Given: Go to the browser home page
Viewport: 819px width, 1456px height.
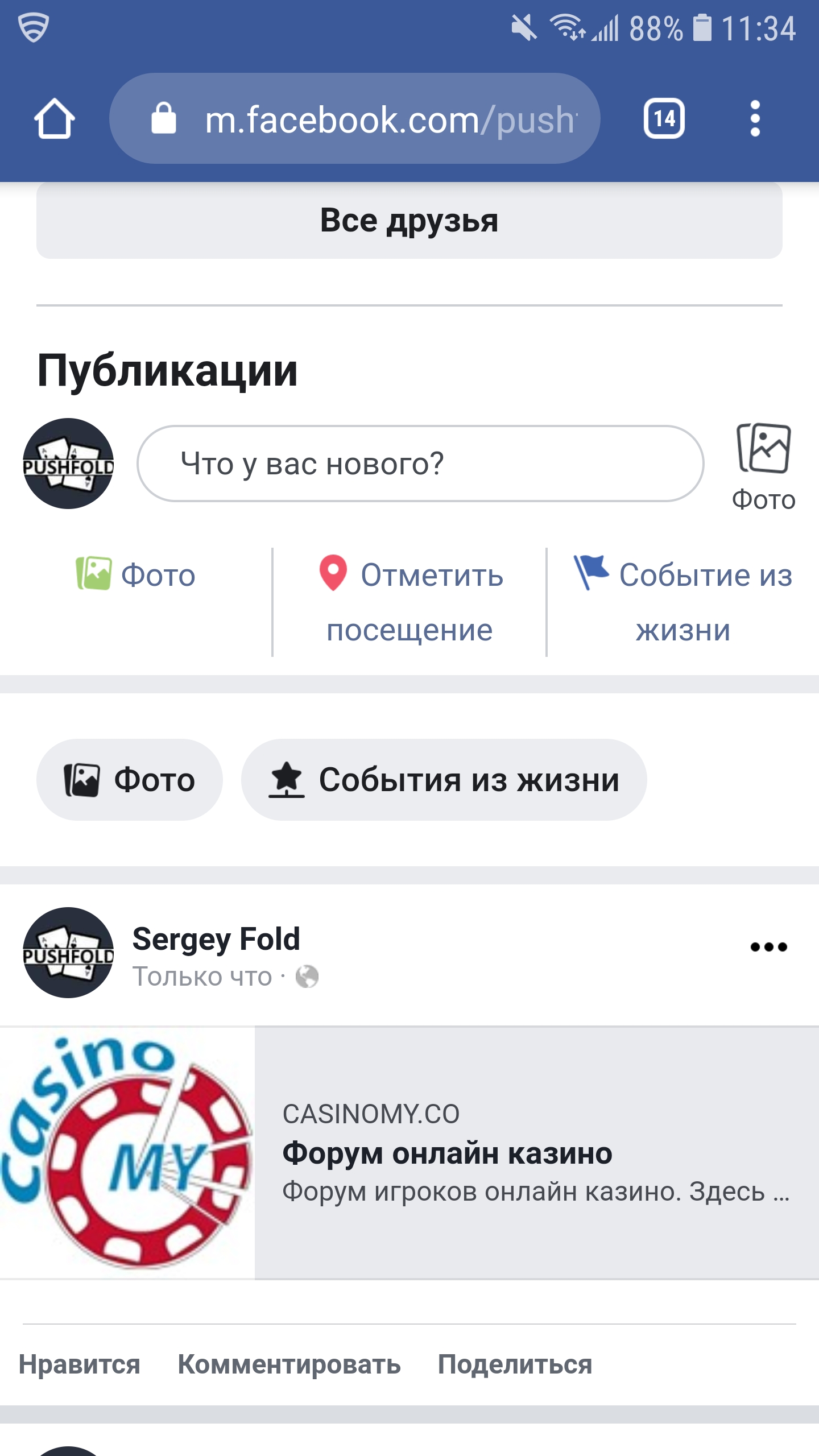Looking at the screenshot, I should pyautogui.click(x=55, y=119).
